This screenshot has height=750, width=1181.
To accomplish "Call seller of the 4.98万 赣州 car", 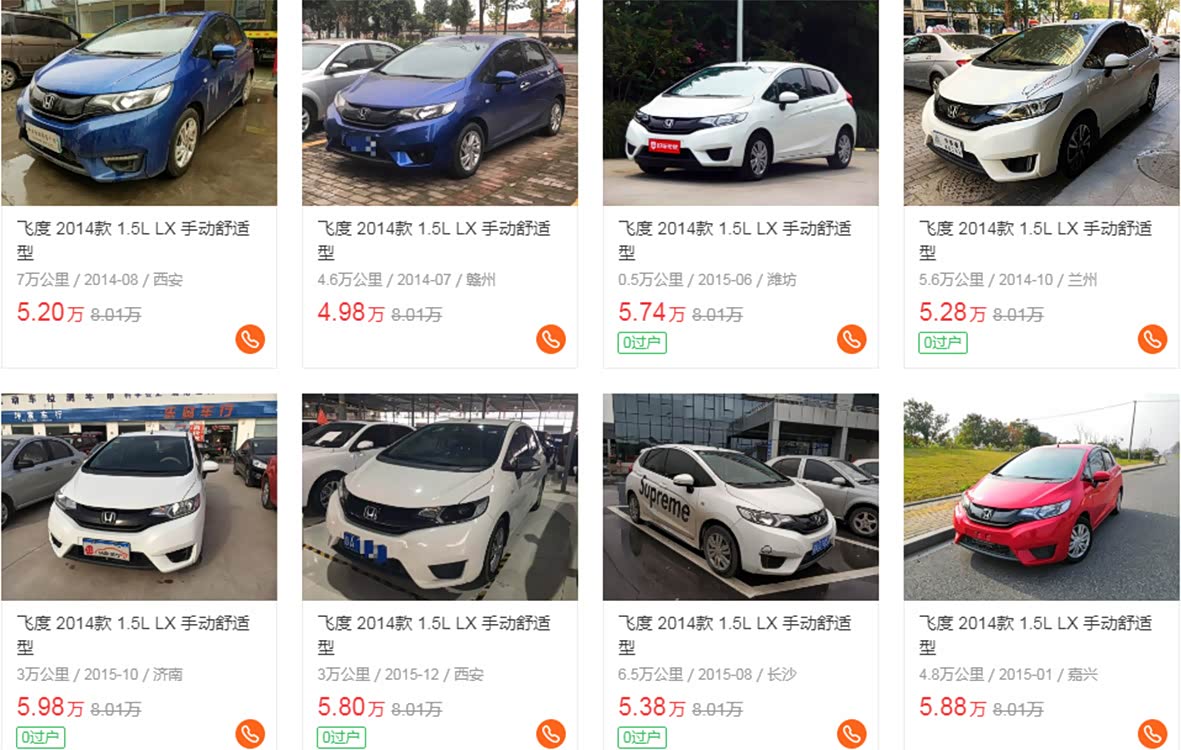I will [x=551, y=340].
